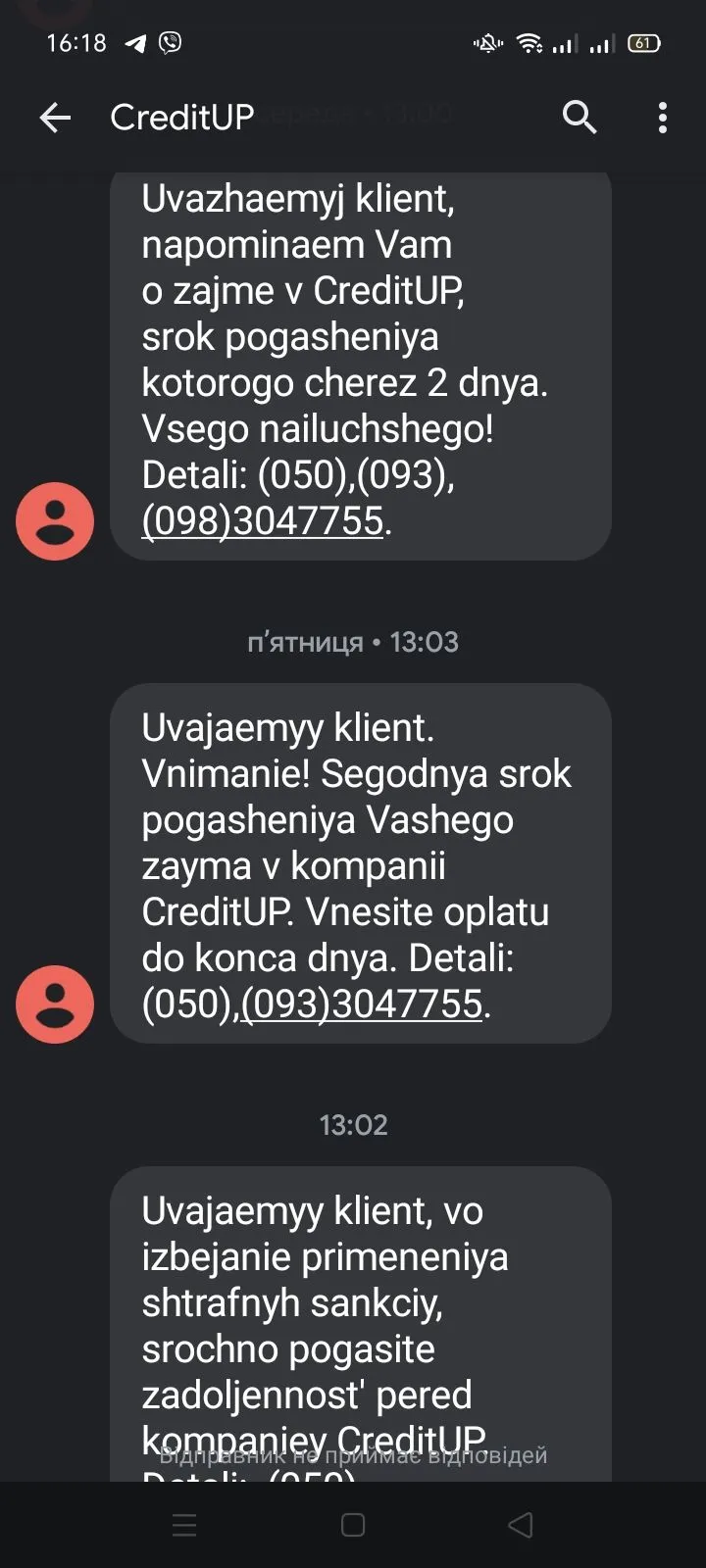Select the Friday 13:03 timestamp divider
Screen dimensions: 706x1568
click(x=353, y=642)
